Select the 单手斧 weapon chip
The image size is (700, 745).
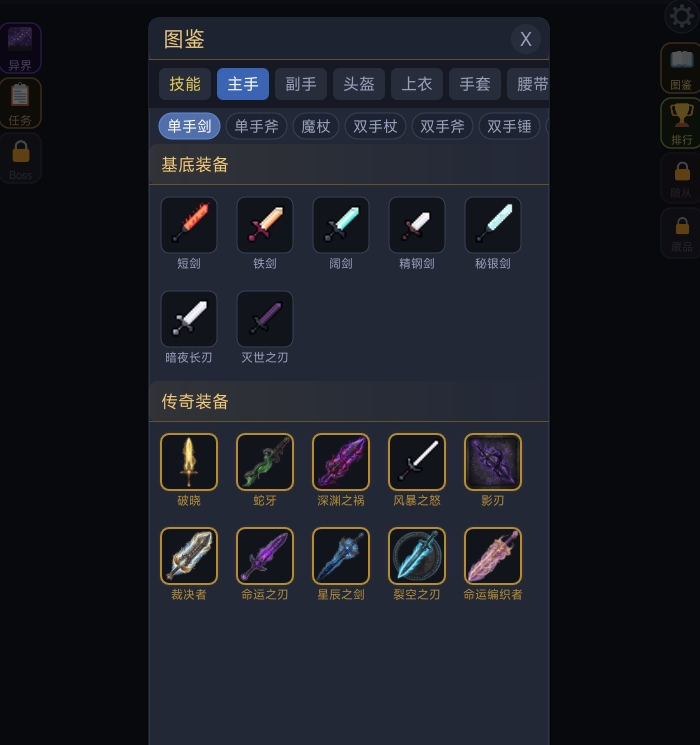pyautogui.click(x=257, y=126)
